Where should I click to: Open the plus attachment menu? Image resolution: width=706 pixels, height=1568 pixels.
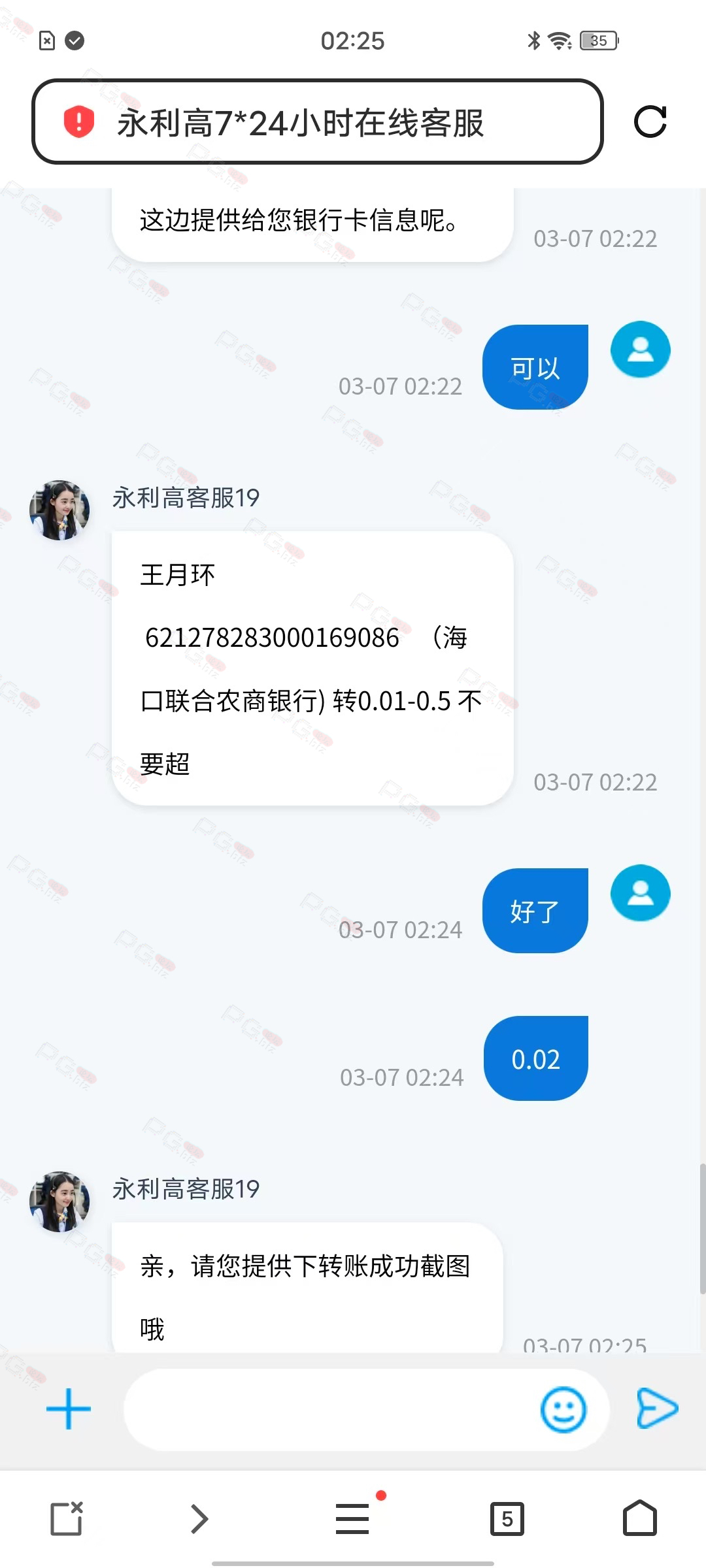click(69, 1409)
